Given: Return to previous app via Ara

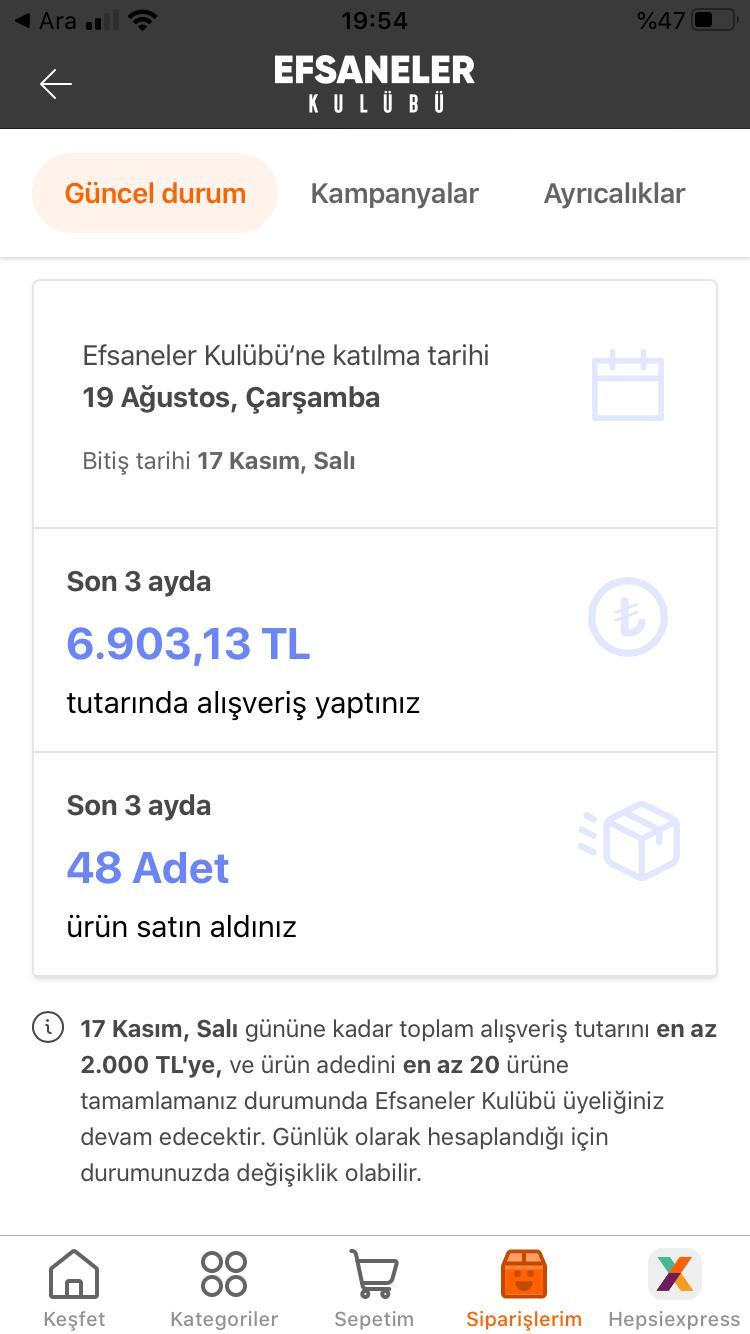Looking at the screenshot, I should click(x=46, y=20).
